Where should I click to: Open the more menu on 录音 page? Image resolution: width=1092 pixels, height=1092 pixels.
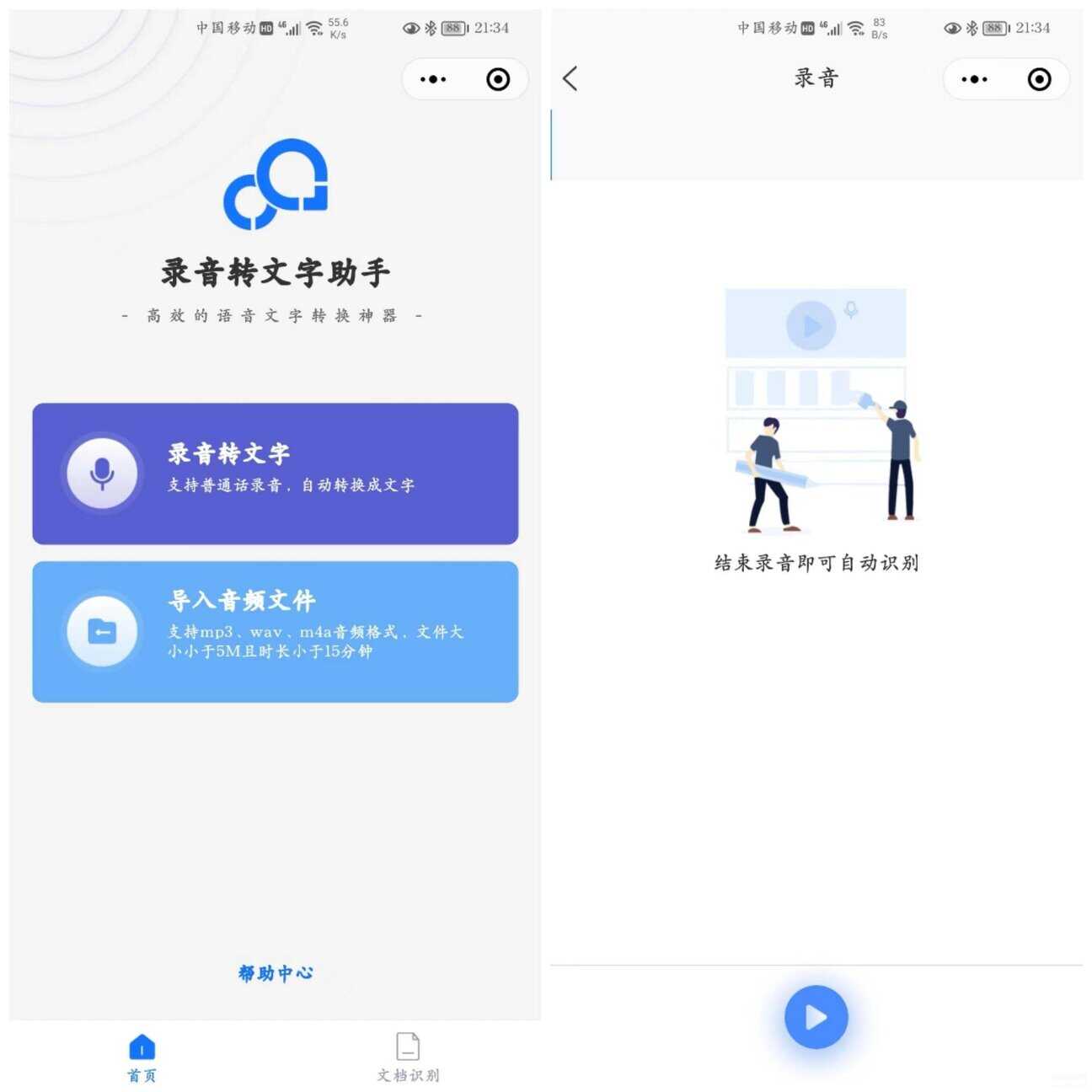[974, 79]
